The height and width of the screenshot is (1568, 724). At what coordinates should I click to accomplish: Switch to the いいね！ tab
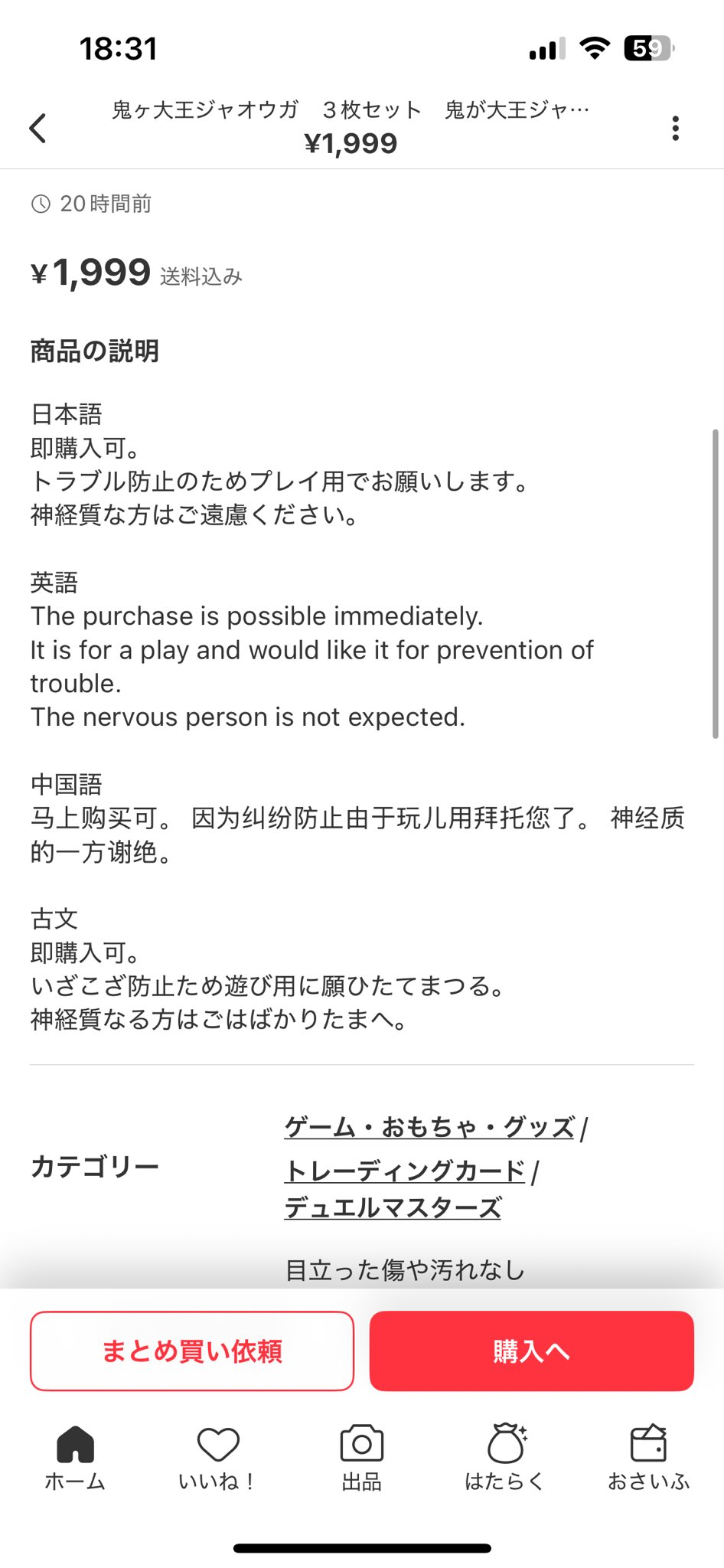(218, 1457)
